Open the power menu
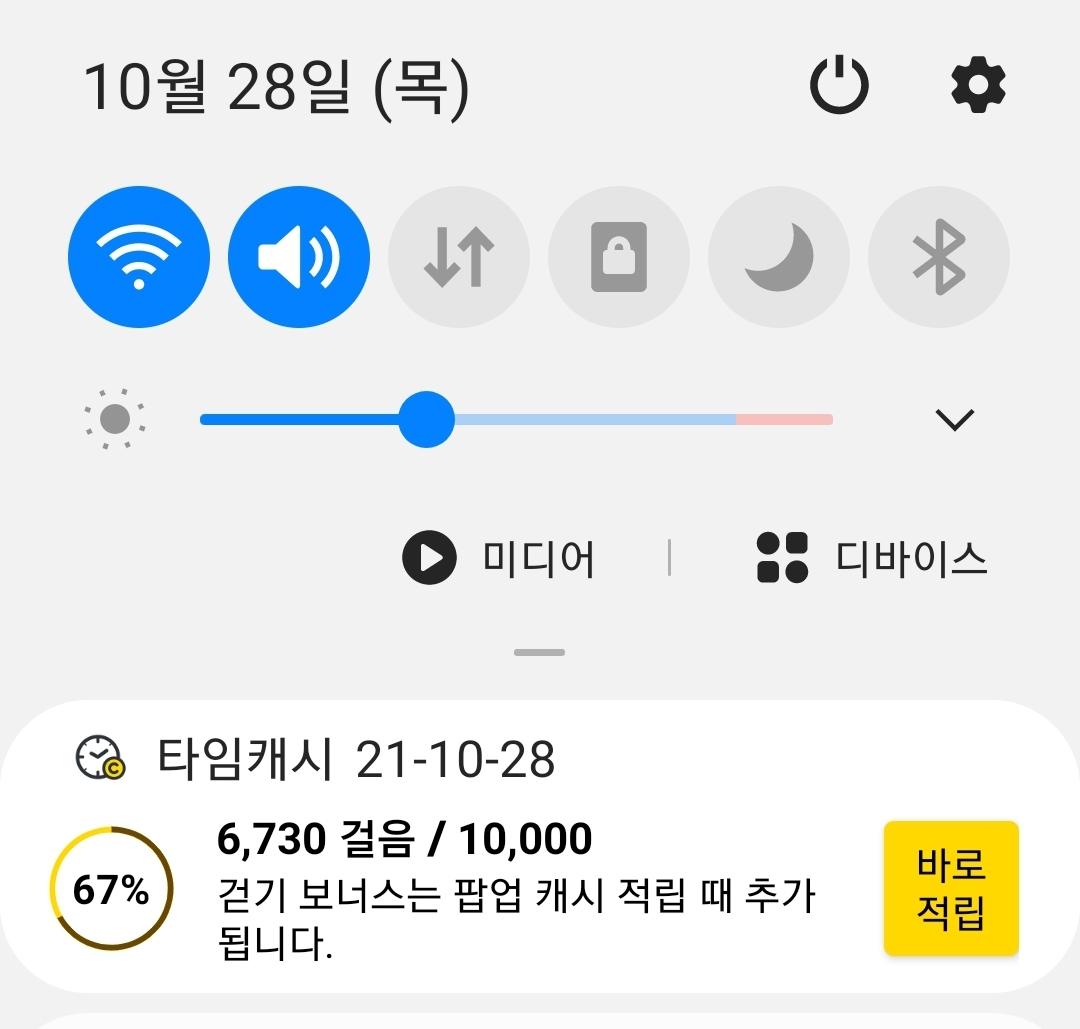 tap(838, 86)
